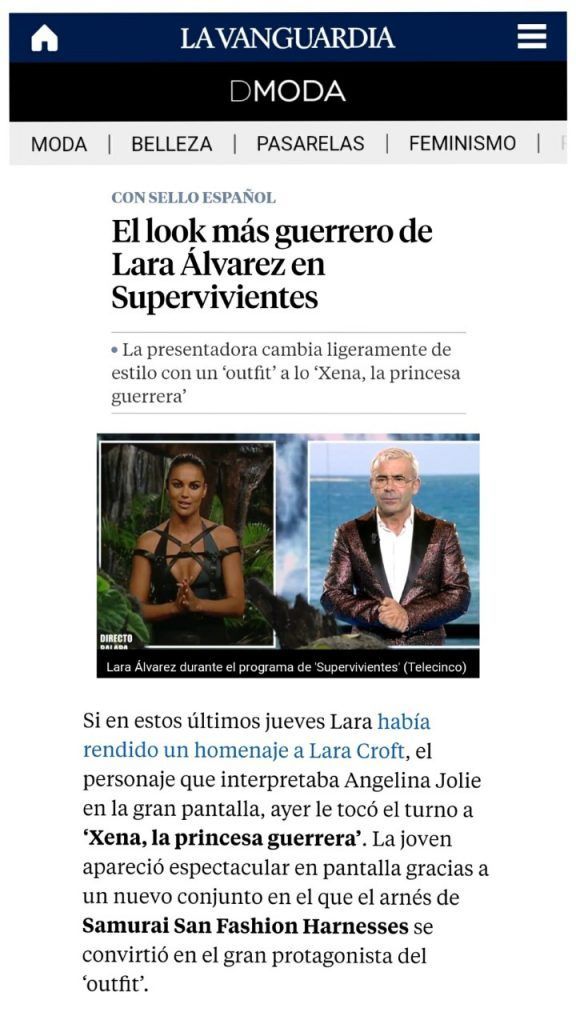Open the DMODA section header
Viewport: 576px width, 1024px height.
tap(287, 91)
